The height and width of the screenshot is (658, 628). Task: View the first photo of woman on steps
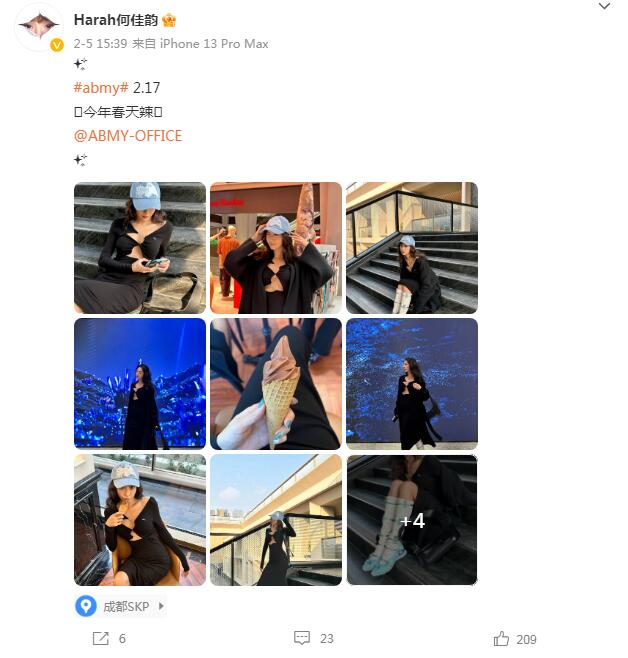[140, 248]
